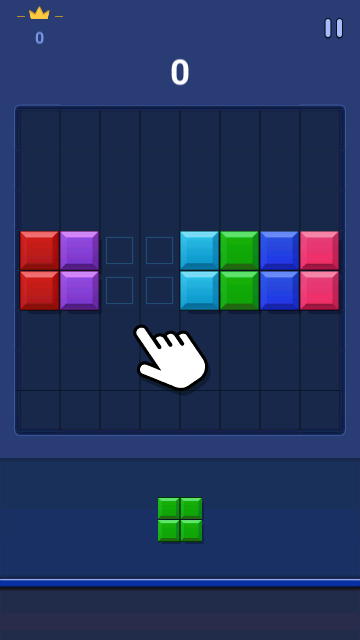Pause the game
This screenshot has width=360, height=640.
[333, 28]
